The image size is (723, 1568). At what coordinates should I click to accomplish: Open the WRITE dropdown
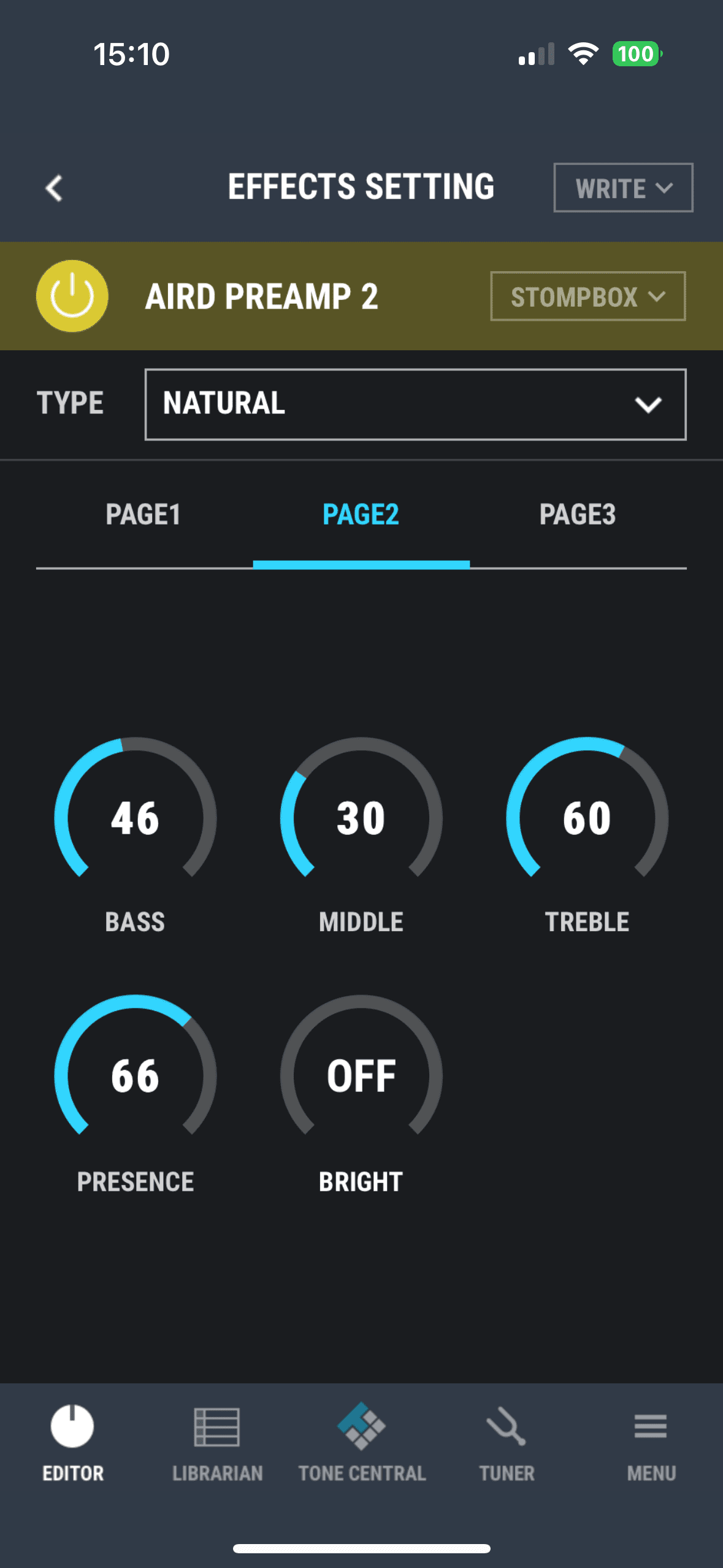coord(623,188)
